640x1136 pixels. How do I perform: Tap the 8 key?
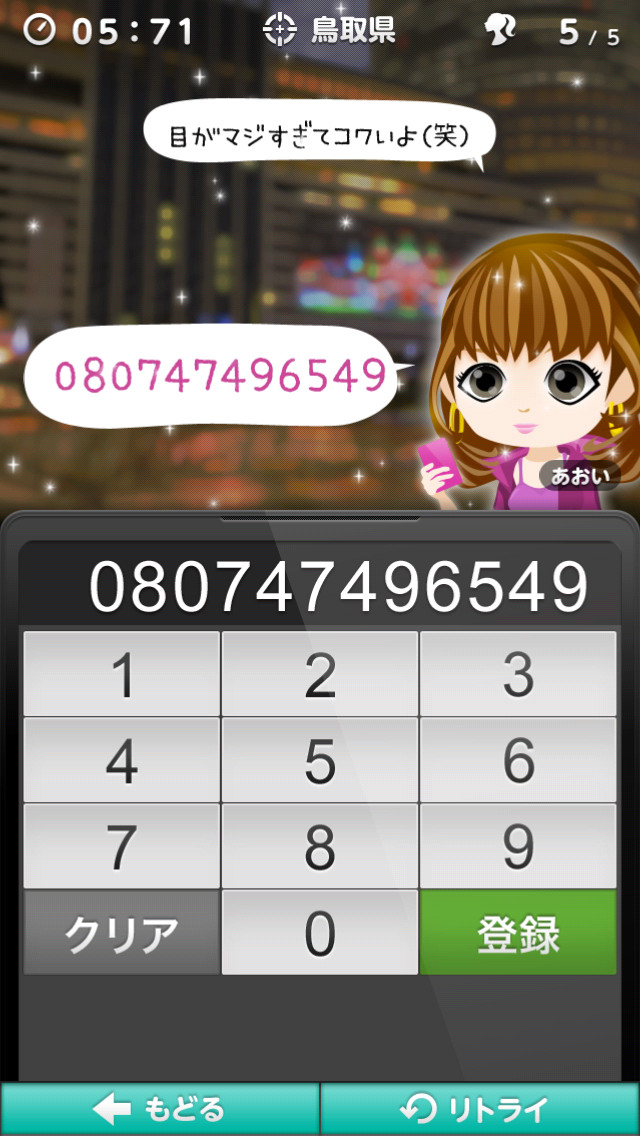click(320, 846)
